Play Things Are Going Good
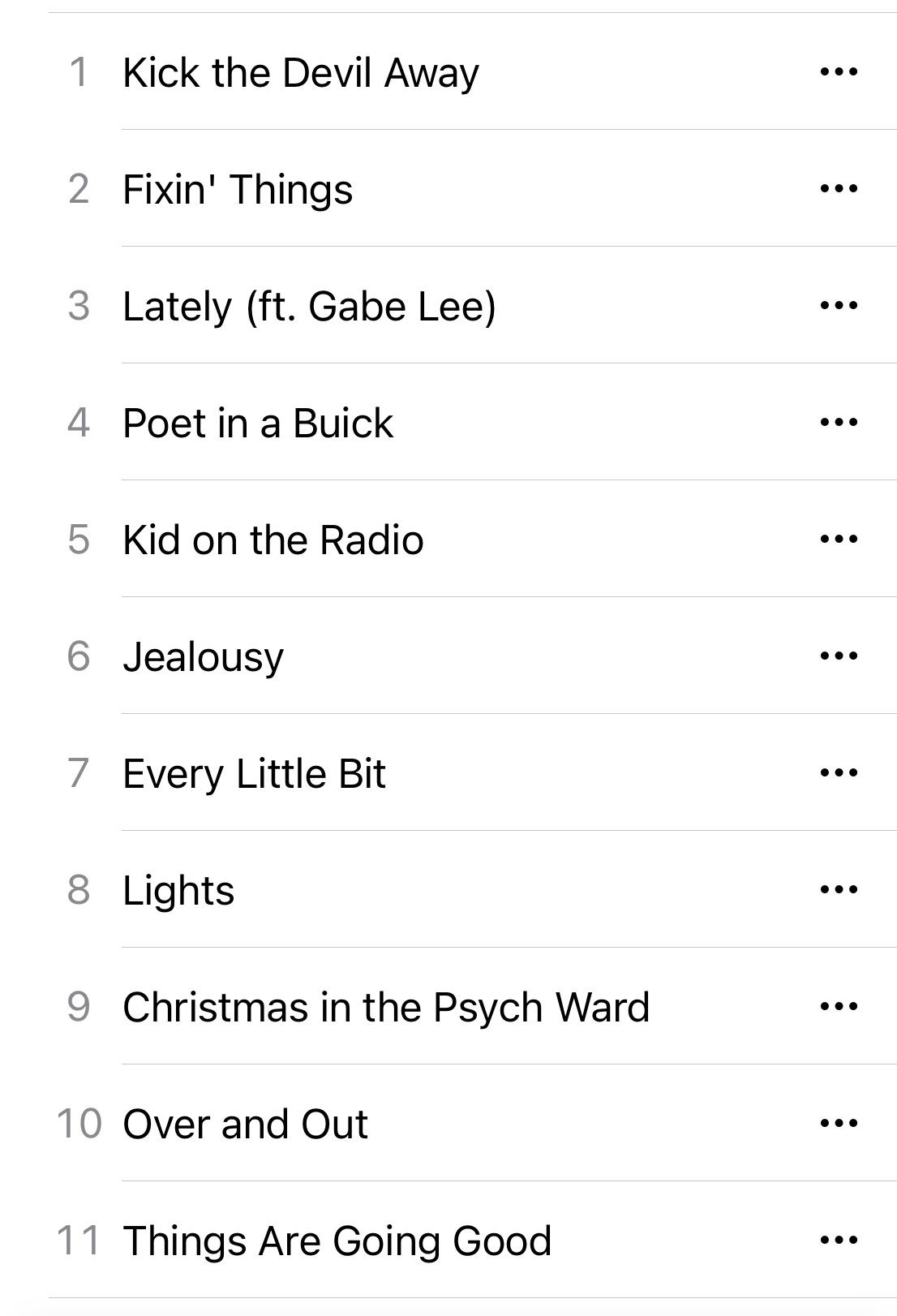This screenshot has height=1316, width=897. coord(337,1241)
